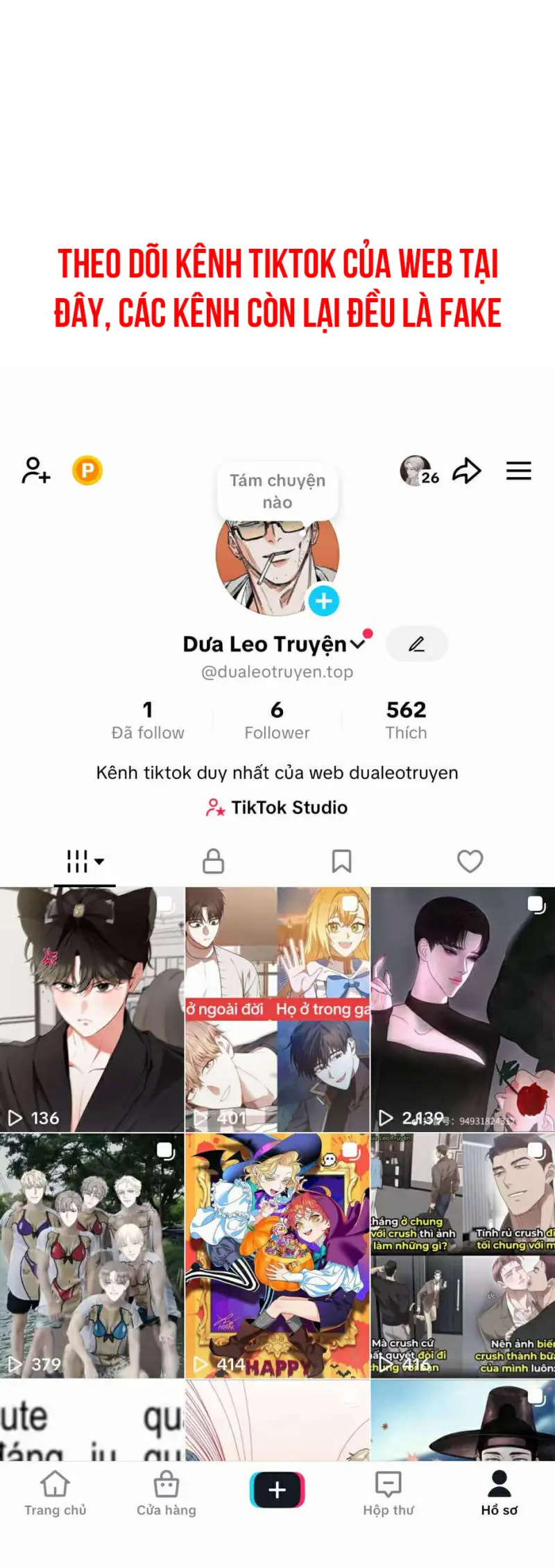
Task: Open the account switcher chevron next to username
Action: pos(359,644)
